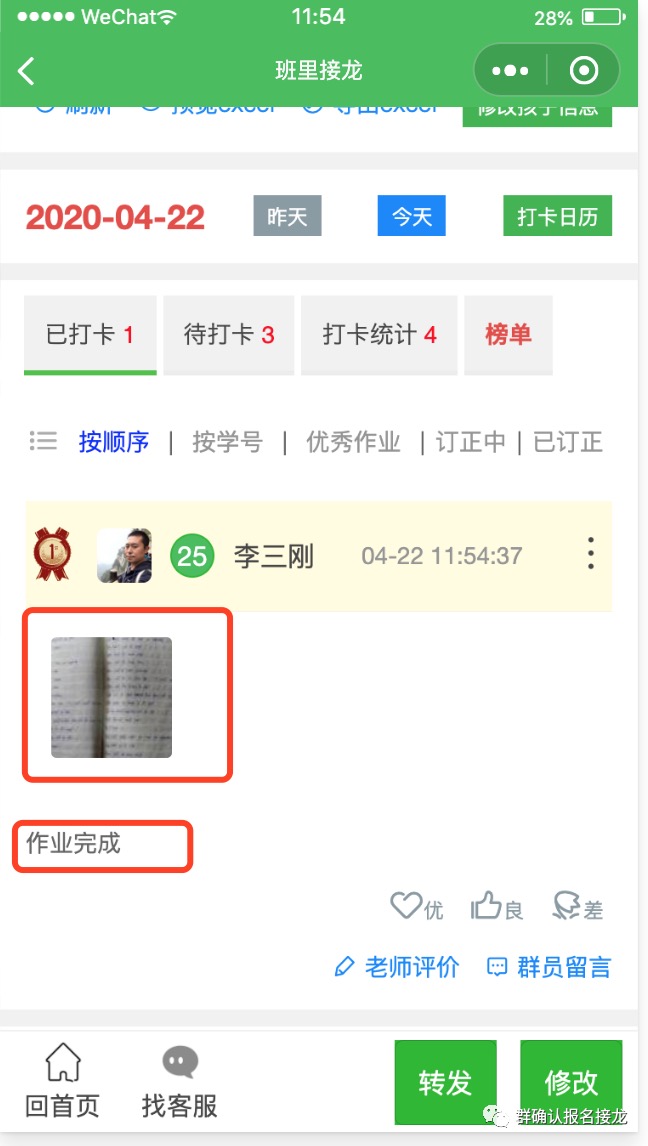Switch to 打卡统计 tab
Viewport: 648px width, 1146px height.
379,335
